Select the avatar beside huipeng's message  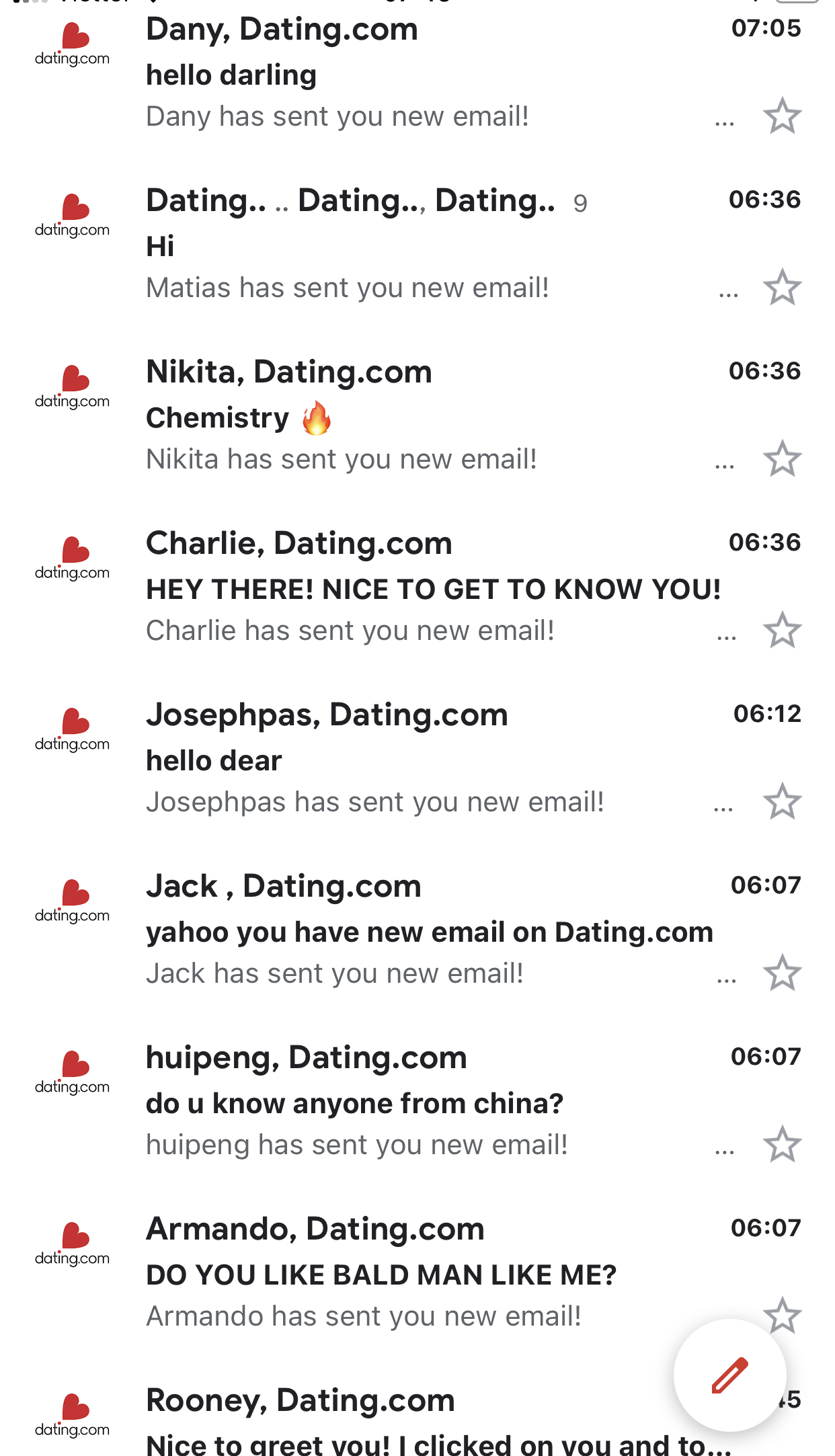click(71, 1069)
